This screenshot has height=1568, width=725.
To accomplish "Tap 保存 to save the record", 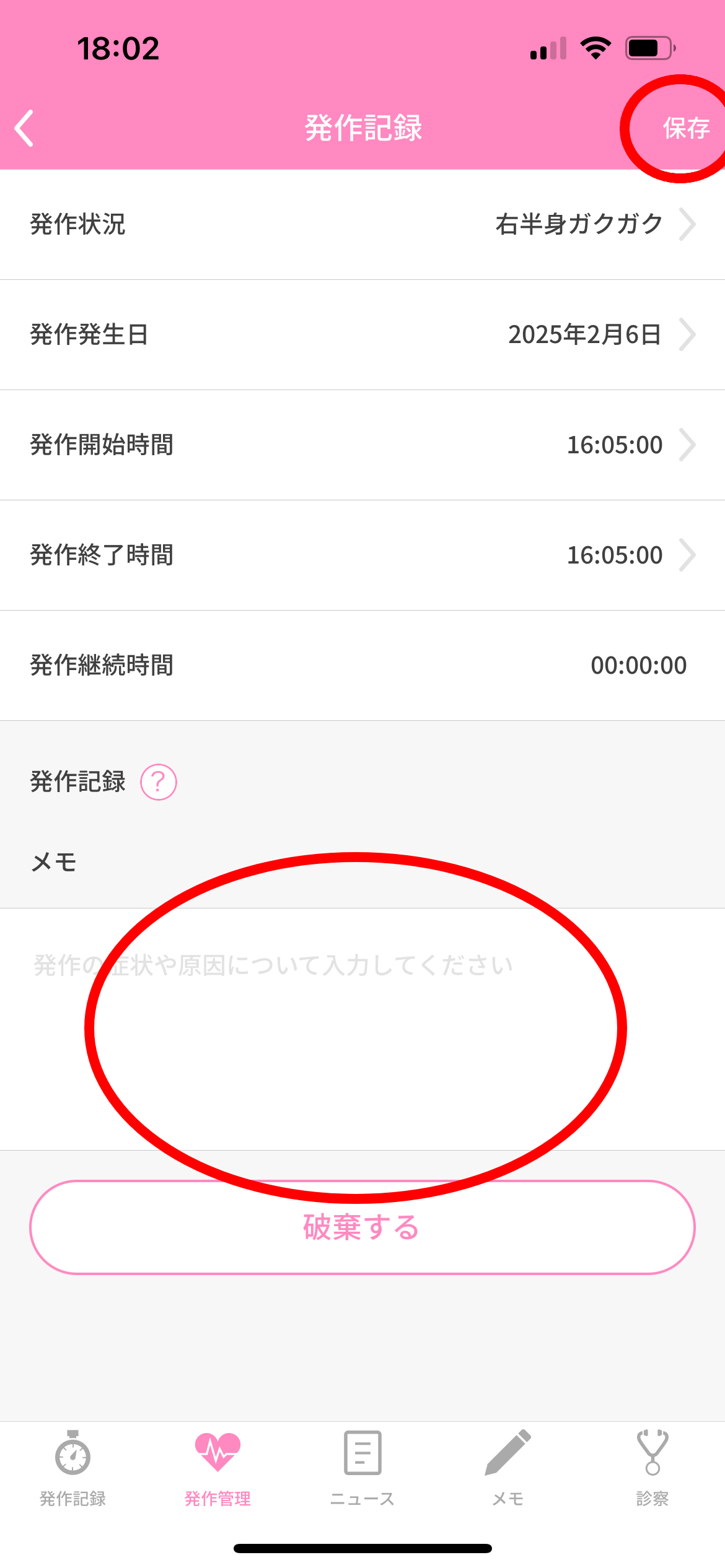I will click(685, 128).
